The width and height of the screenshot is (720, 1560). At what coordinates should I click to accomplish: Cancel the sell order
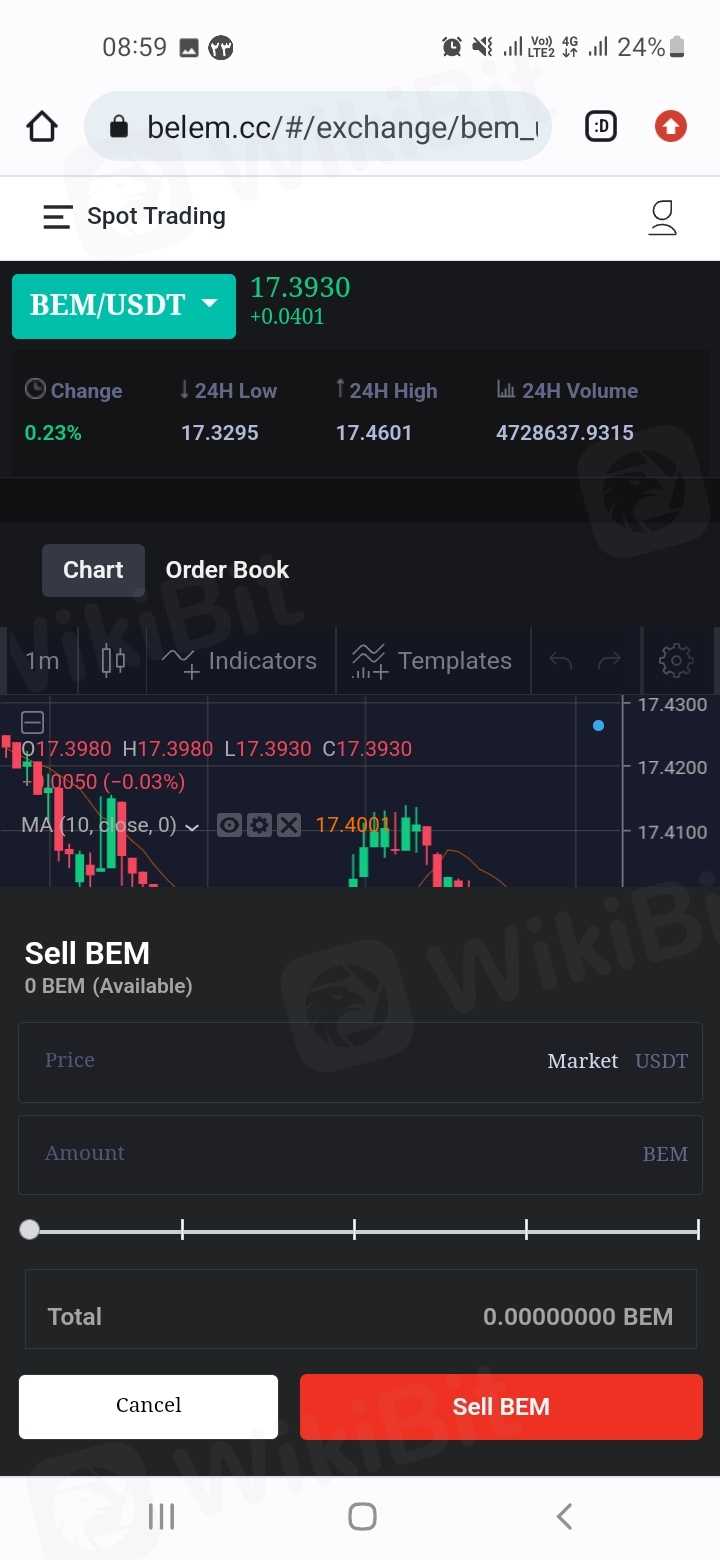click(x=148, y=1406)
